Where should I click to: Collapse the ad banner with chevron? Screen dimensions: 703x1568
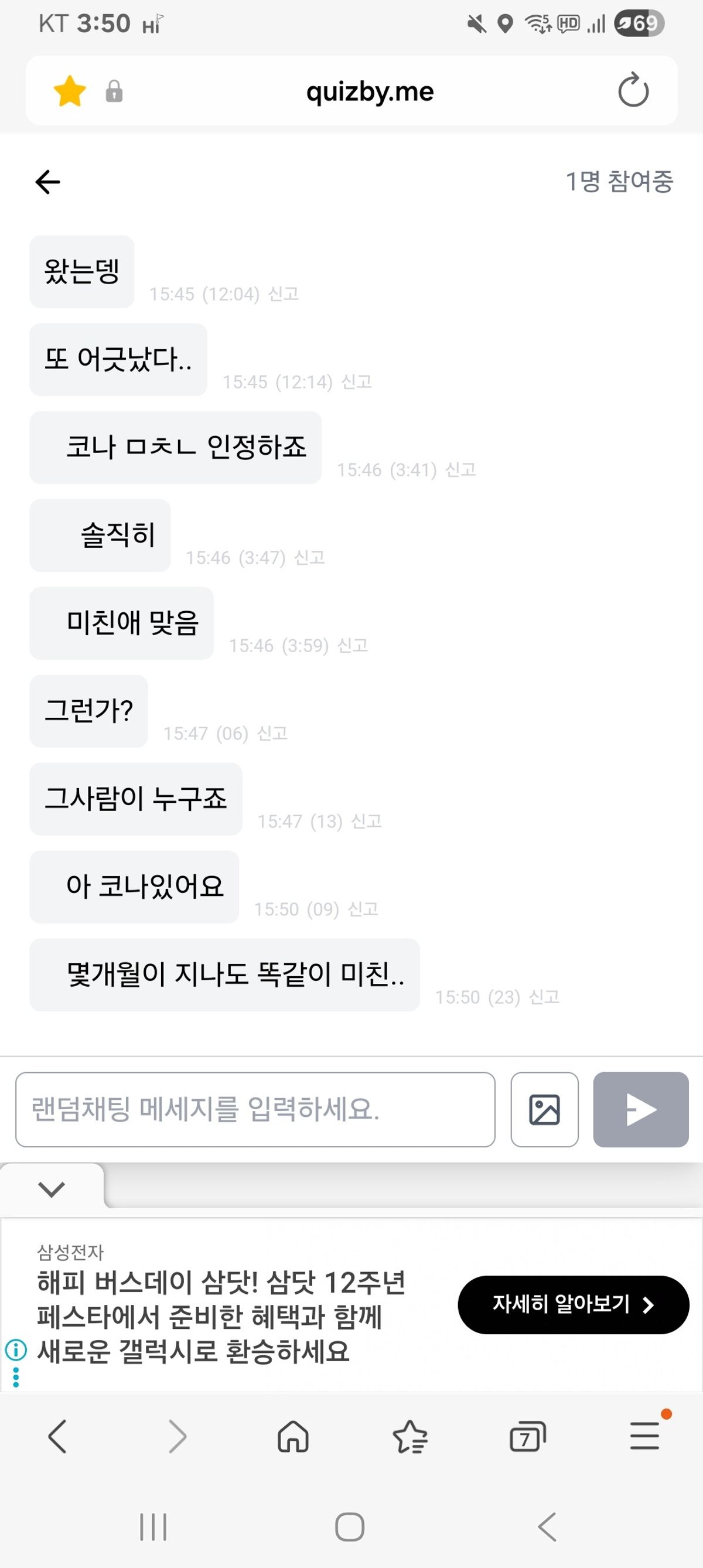[x=51, y=1189]
